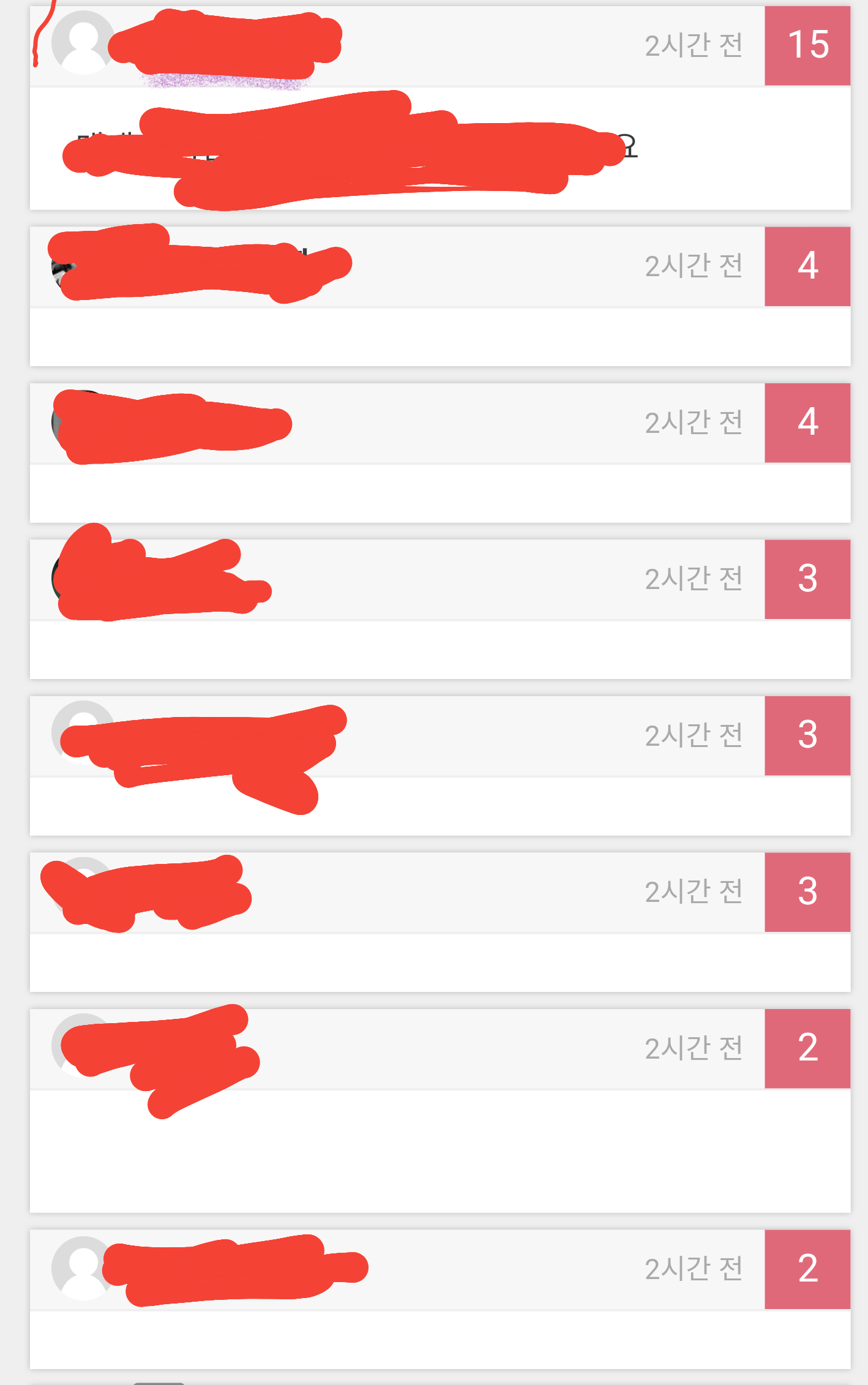This screenshot has width=868, height=1385.
Task: Open the profile avatar on the 15-vote comment
Action: click(x=81, y=42)
